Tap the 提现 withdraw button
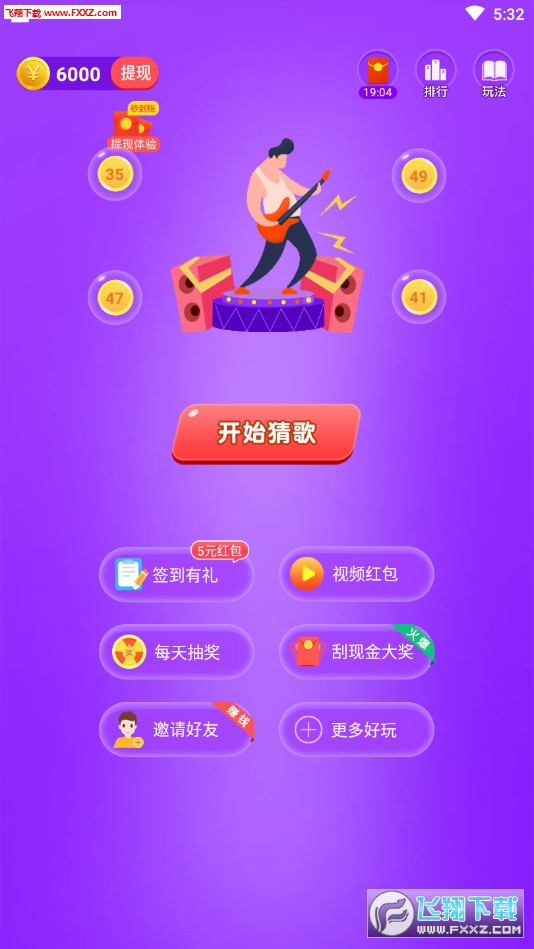This screenshot has width=534, height=949. point(135,73)
